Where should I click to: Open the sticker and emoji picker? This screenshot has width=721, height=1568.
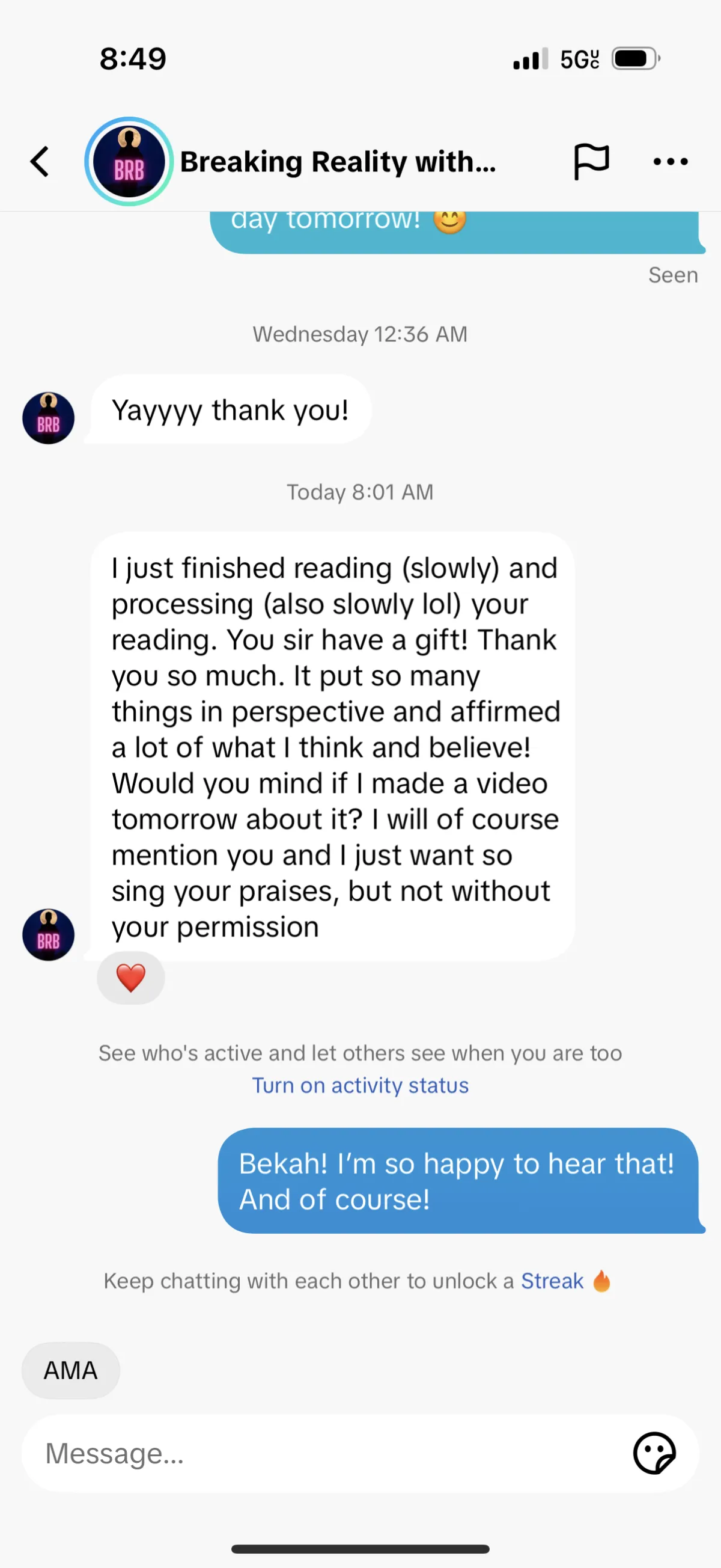point(654,1453)
